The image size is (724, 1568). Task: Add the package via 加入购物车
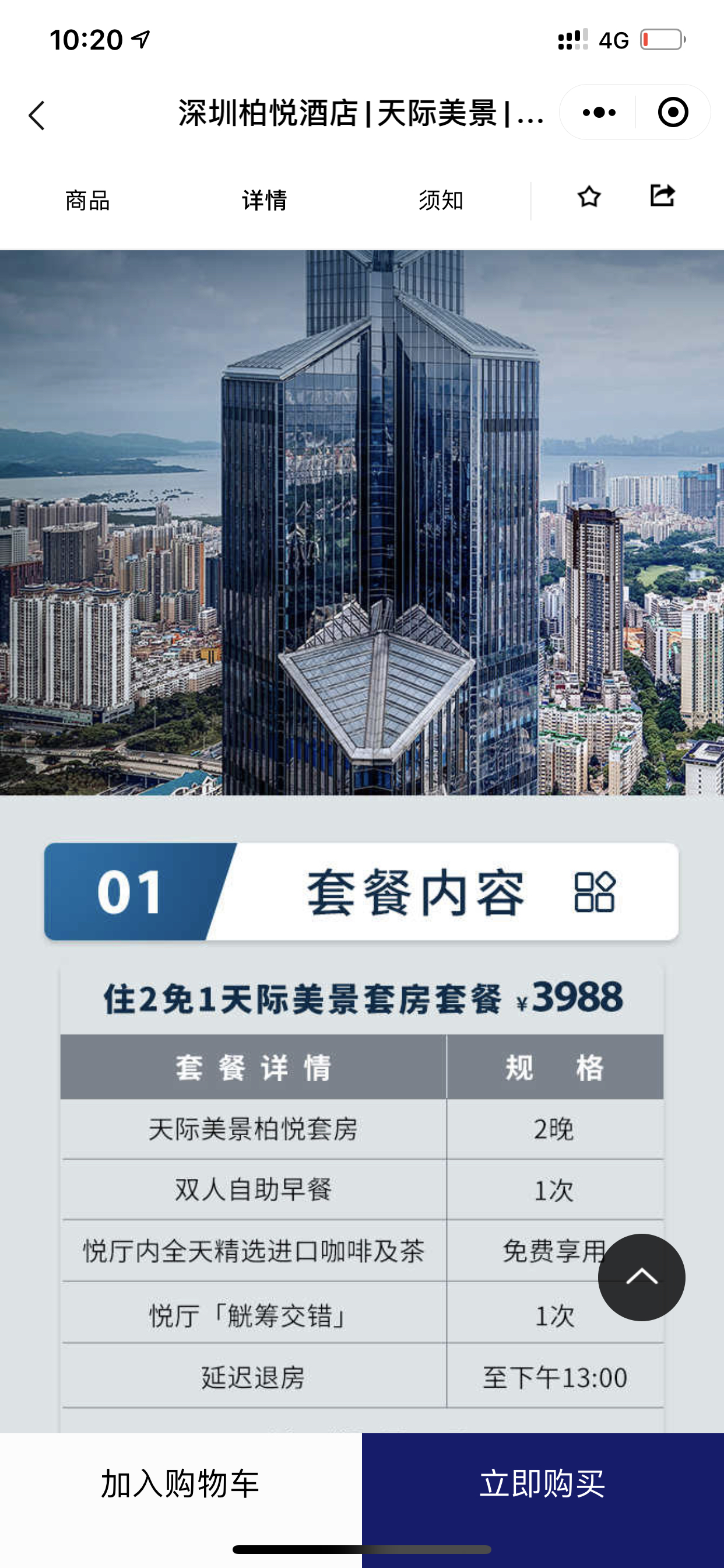pos(181,1483)
